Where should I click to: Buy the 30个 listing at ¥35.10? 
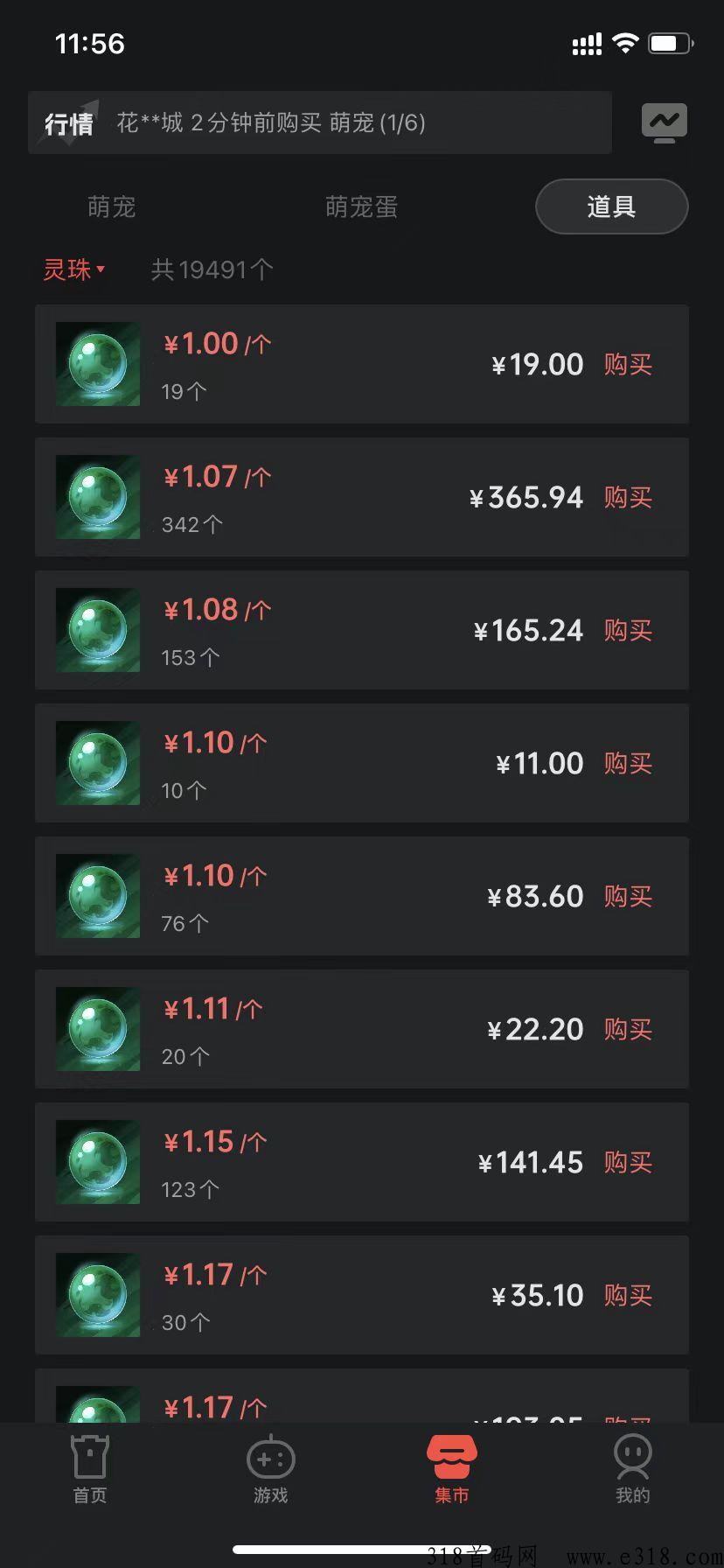[628, 1296]
